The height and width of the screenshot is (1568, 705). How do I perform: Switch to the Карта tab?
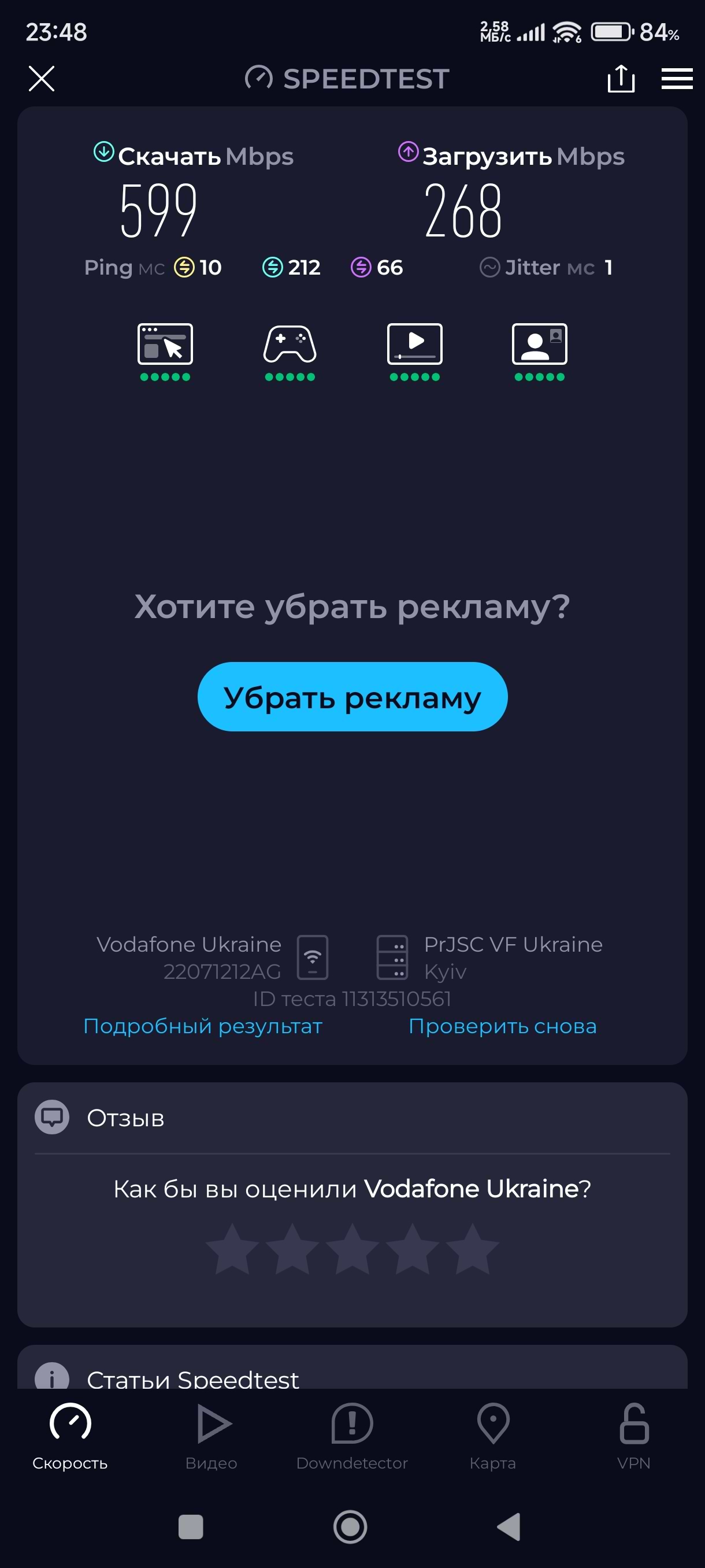click(493, 1434)
